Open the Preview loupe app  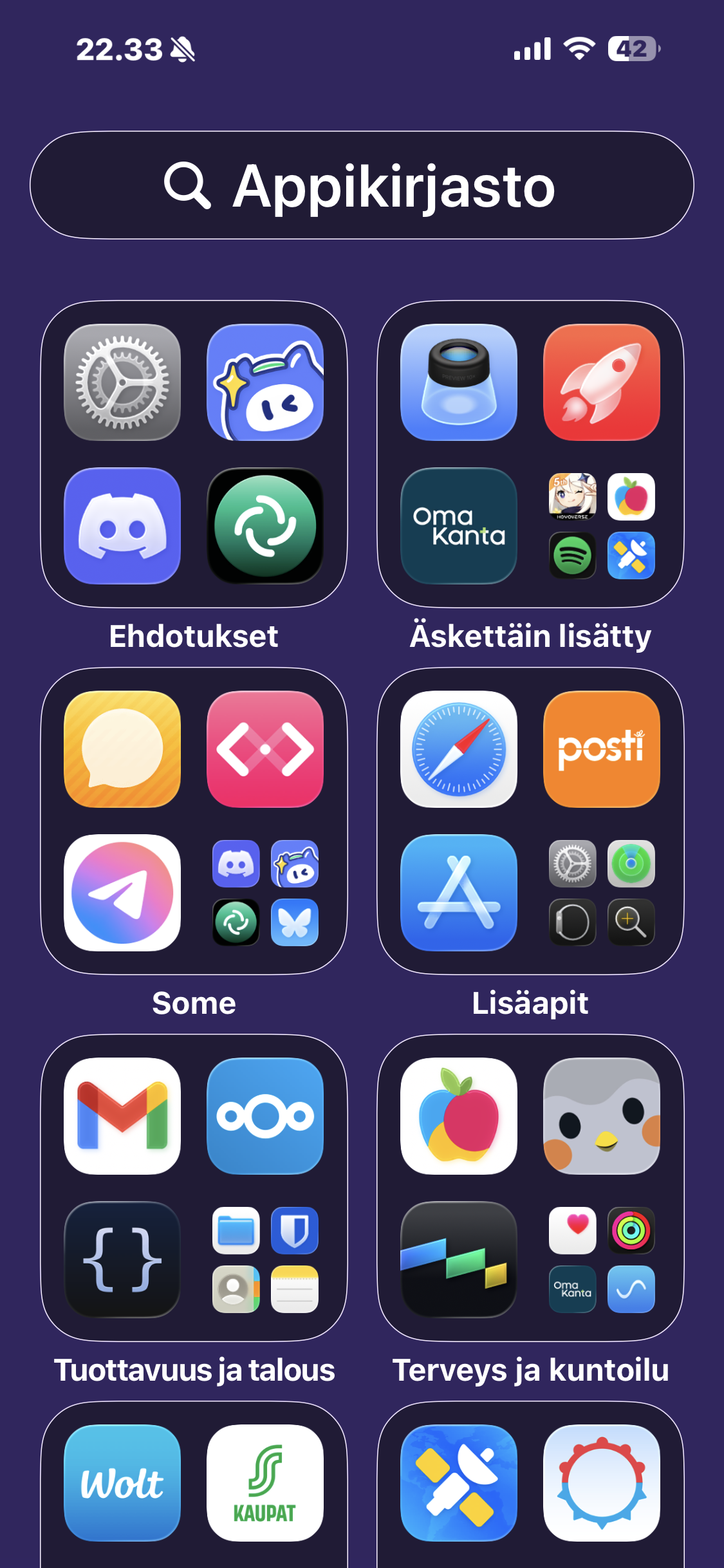click(458, 382)
